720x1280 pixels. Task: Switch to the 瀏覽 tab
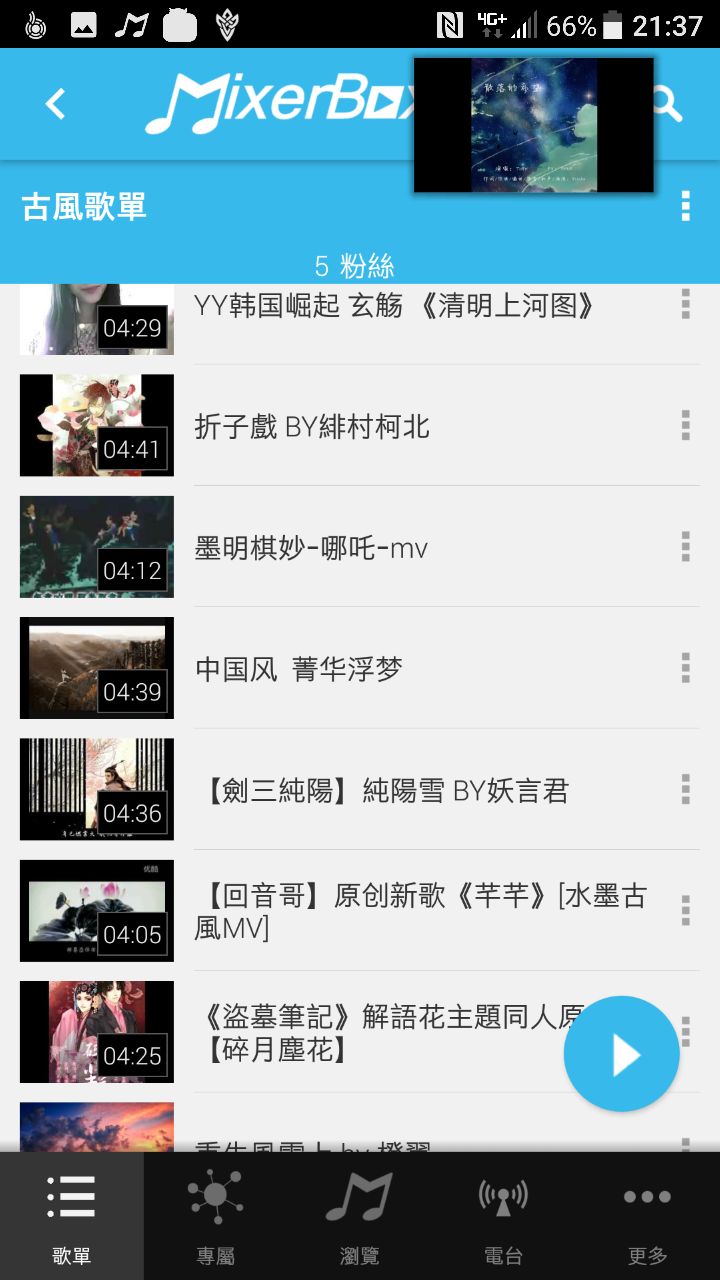tap(359, 1216)
